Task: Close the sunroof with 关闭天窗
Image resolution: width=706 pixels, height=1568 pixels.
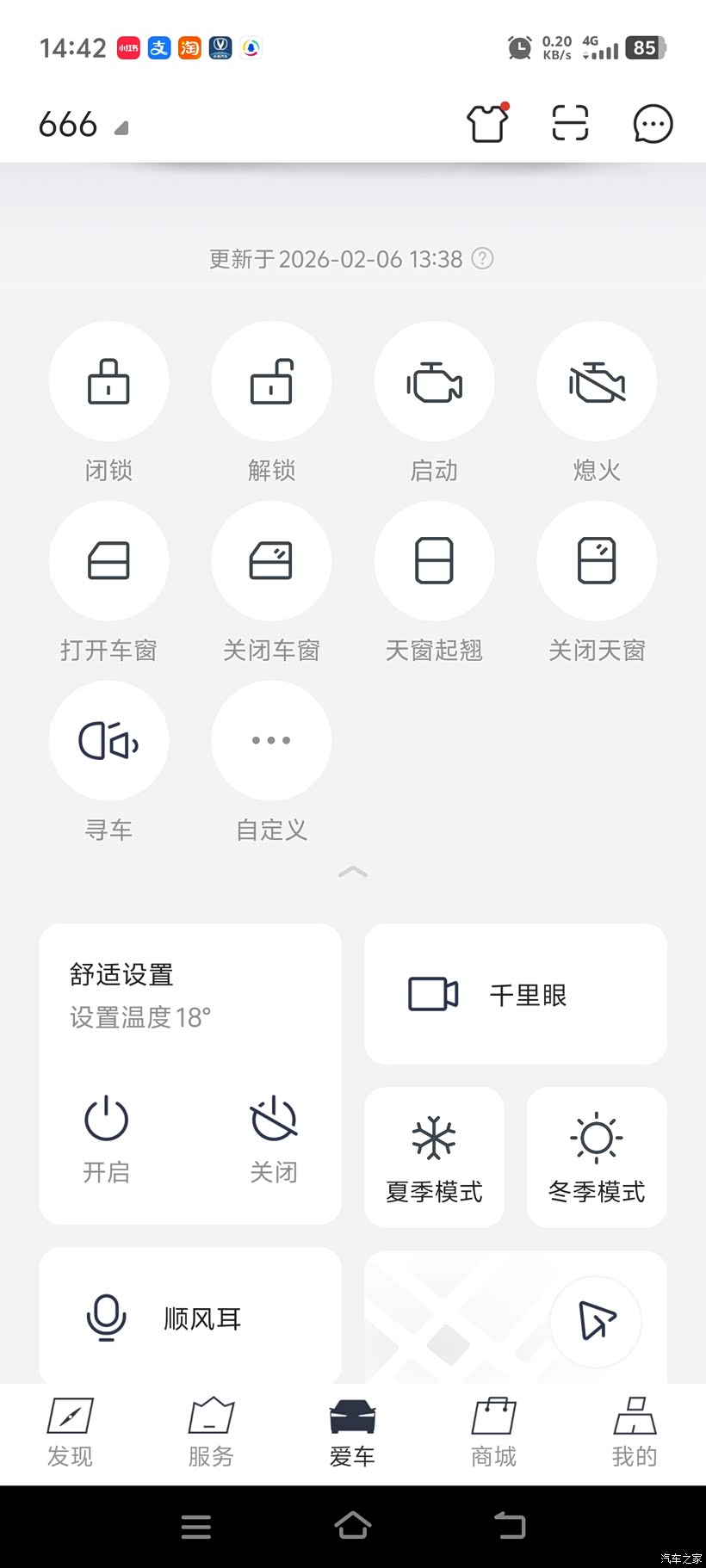Action: (x=597, y=561)
